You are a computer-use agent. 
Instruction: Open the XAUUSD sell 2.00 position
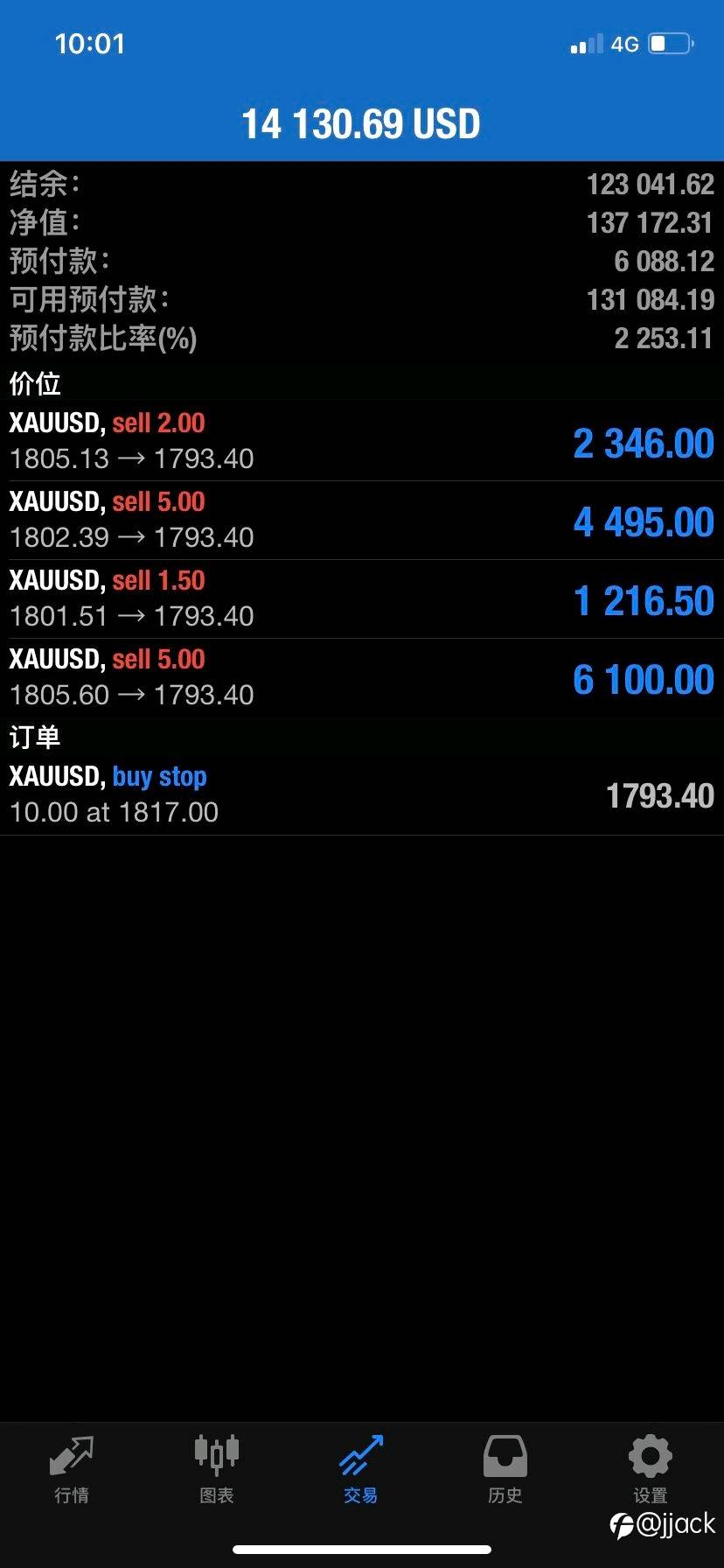coord(362,442)
